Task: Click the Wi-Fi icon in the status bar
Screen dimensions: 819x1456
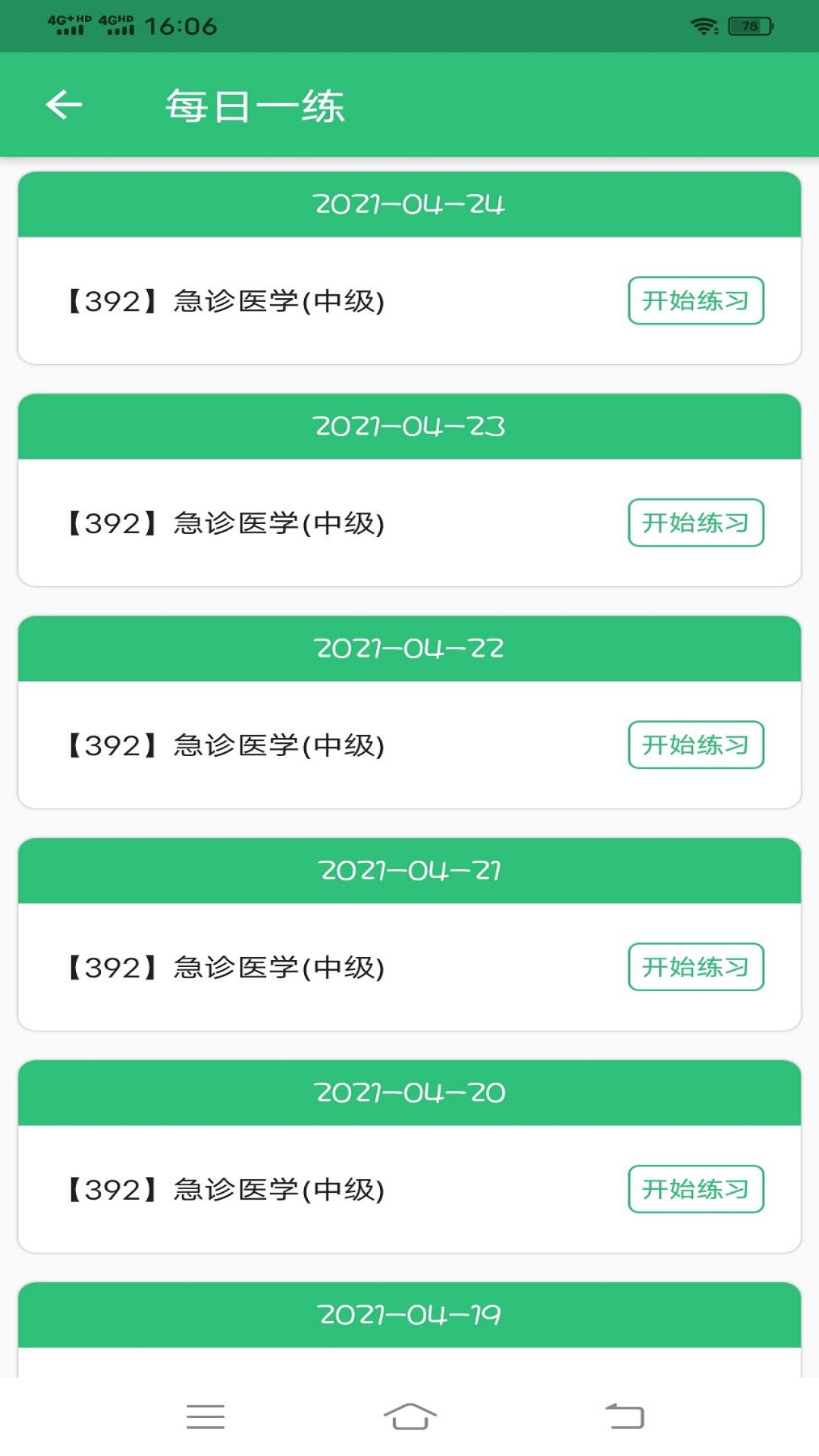Action: [704, 25]
